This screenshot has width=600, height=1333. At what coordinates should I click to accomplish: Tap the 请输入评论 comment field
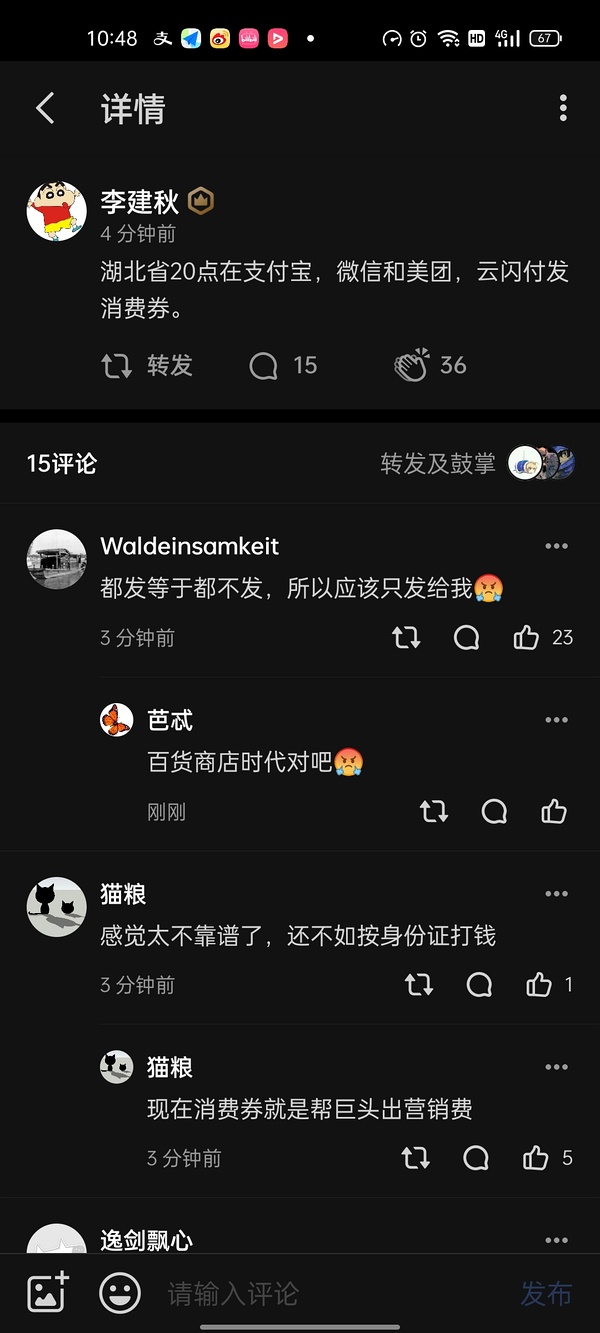[330, 1293]
